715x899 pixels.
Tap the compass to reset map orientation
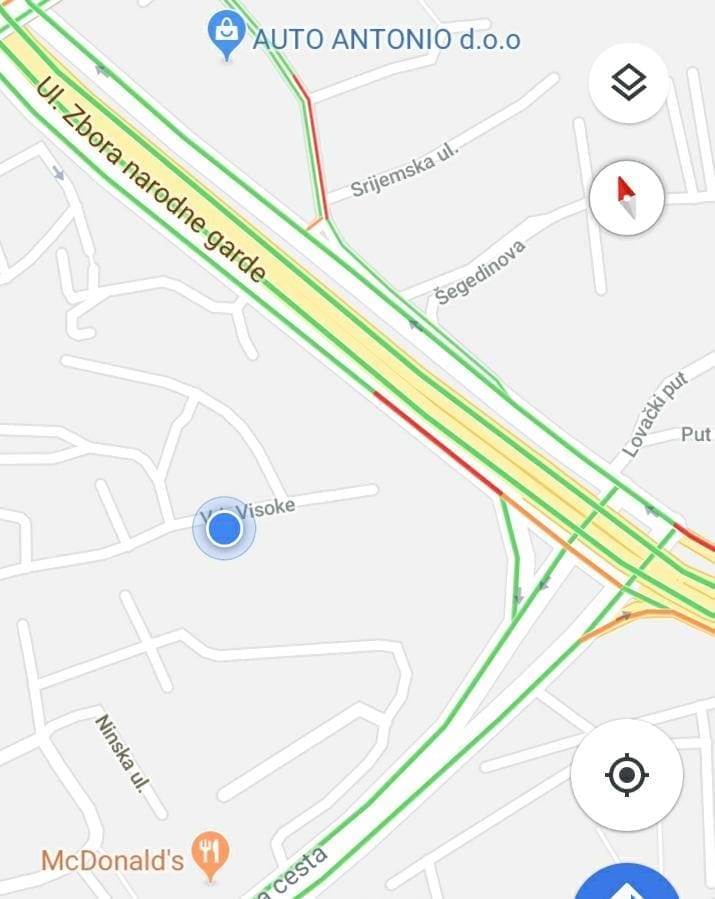pyautogui.click(x=627, y=199)
